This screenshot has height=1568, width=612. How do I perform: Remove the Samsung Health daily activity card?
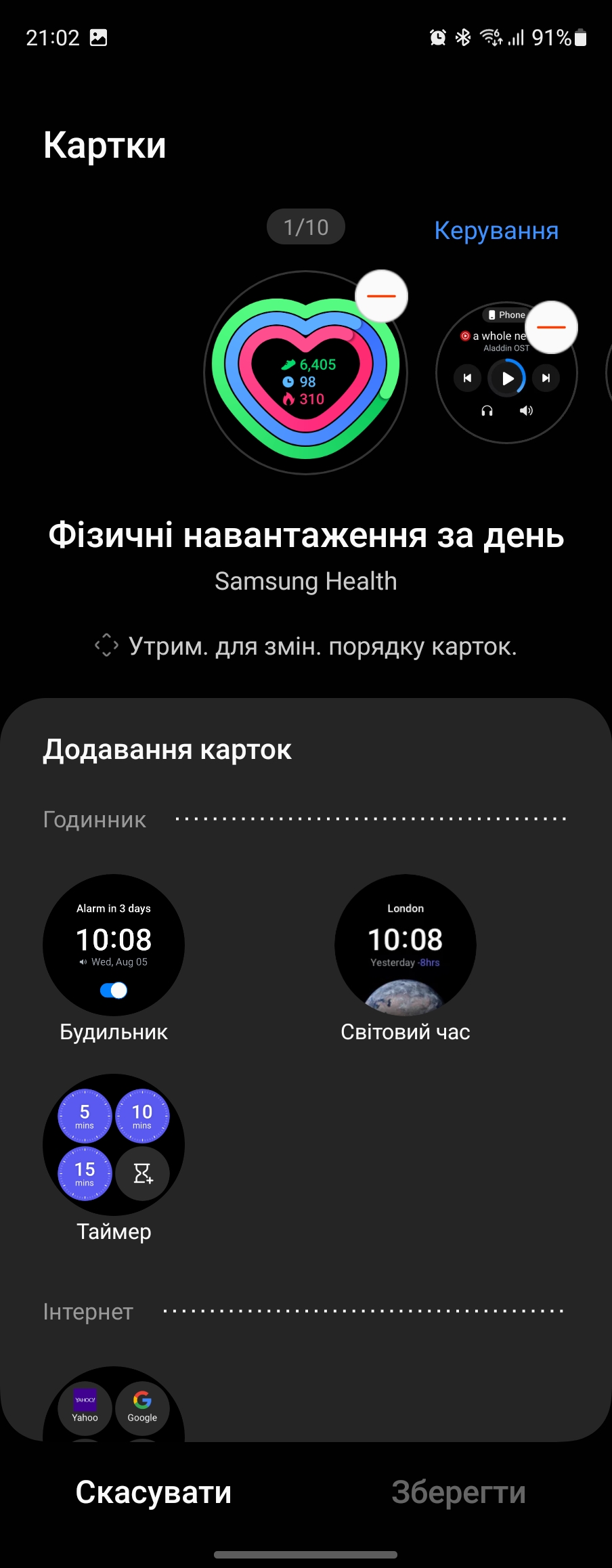pos(381,297)
